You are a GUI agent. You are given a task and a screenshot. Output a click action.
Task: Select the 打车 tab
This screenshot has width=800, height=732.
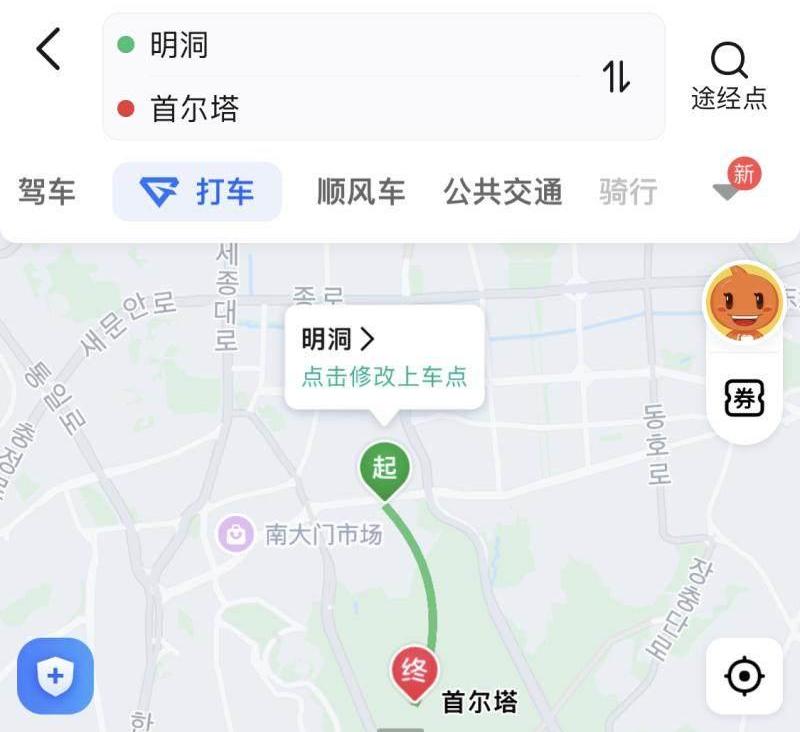pos(198,191)
